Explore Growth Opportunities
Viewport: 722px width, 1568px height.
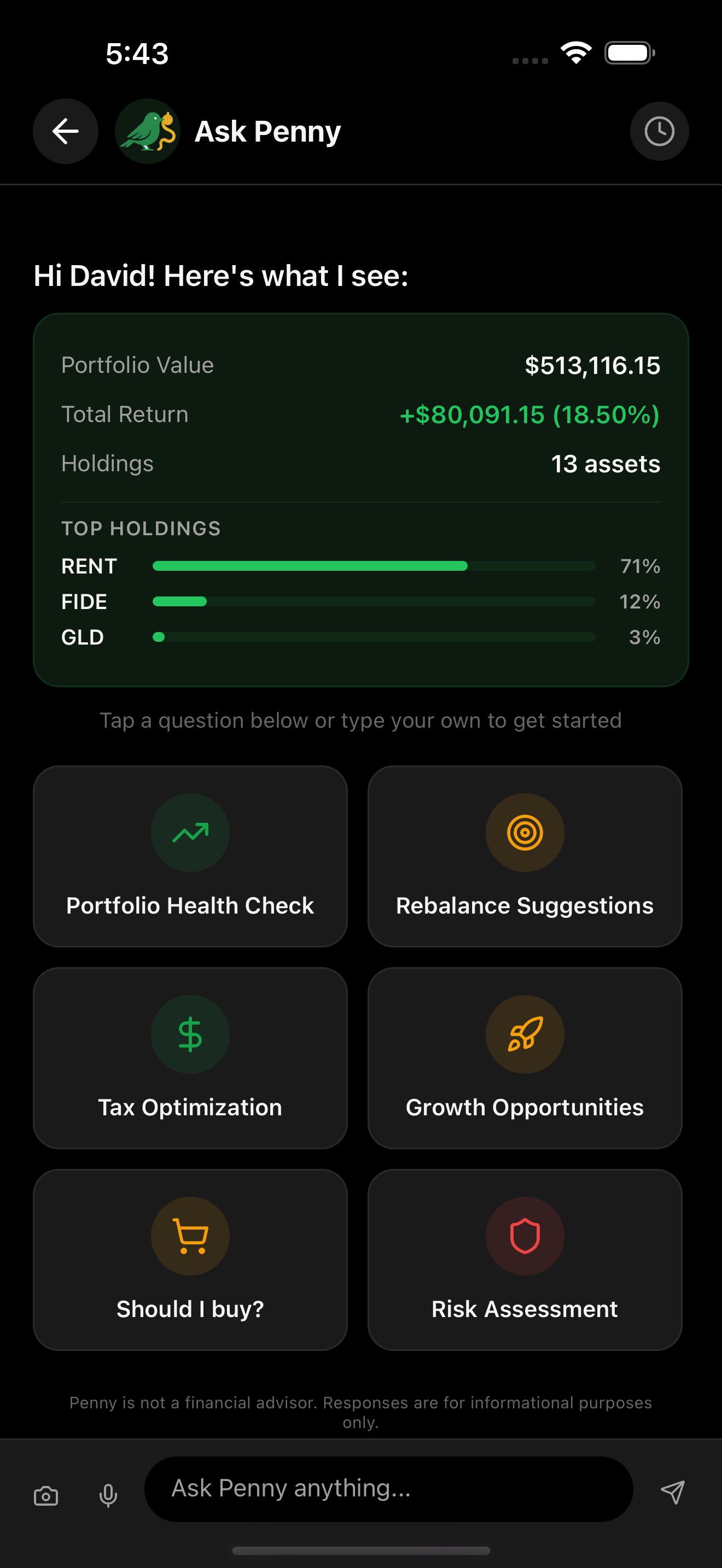point(525,1057)
